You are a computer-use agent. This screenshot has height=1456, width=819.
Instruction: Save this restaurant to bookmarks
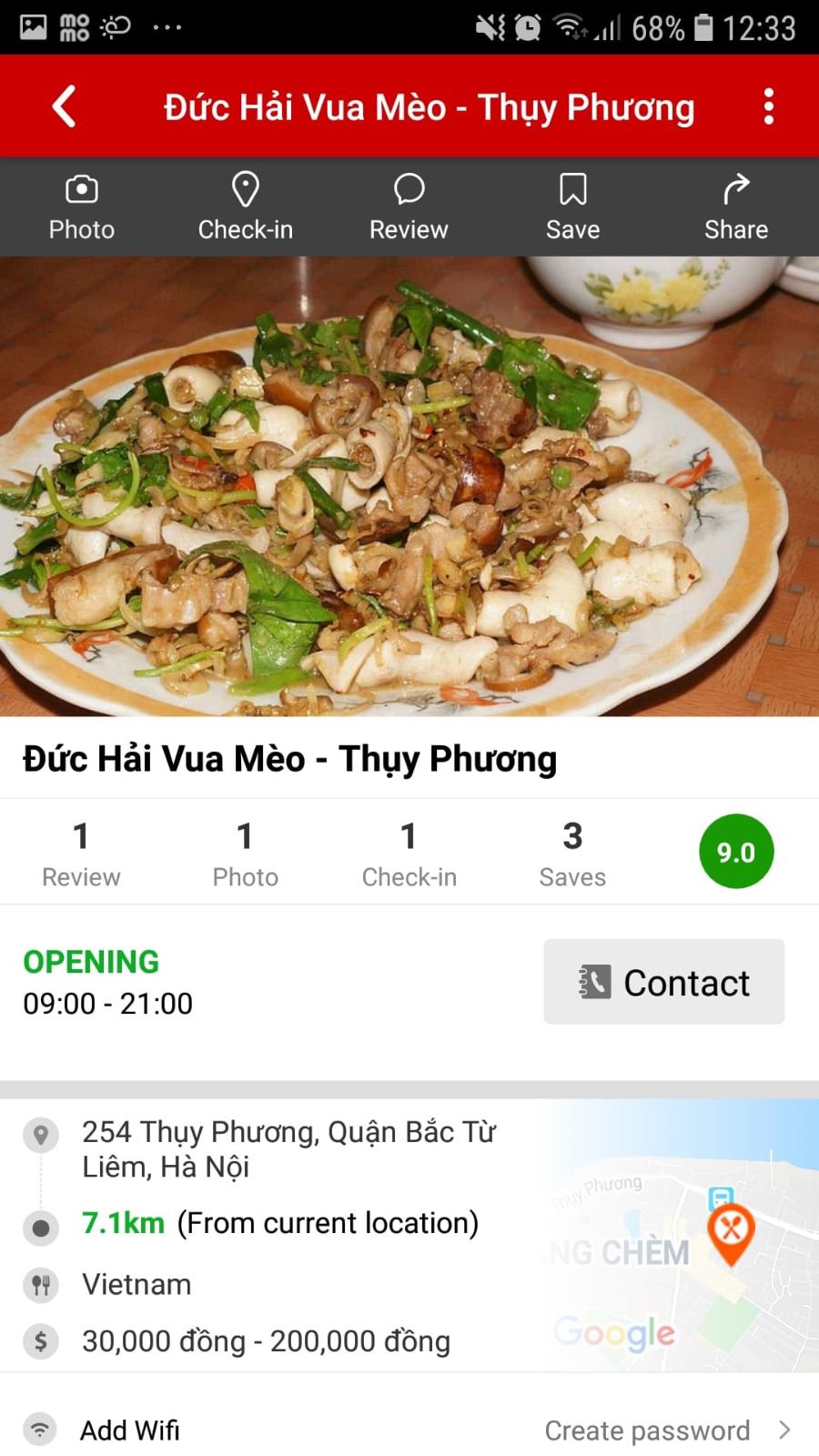(572, 207)
